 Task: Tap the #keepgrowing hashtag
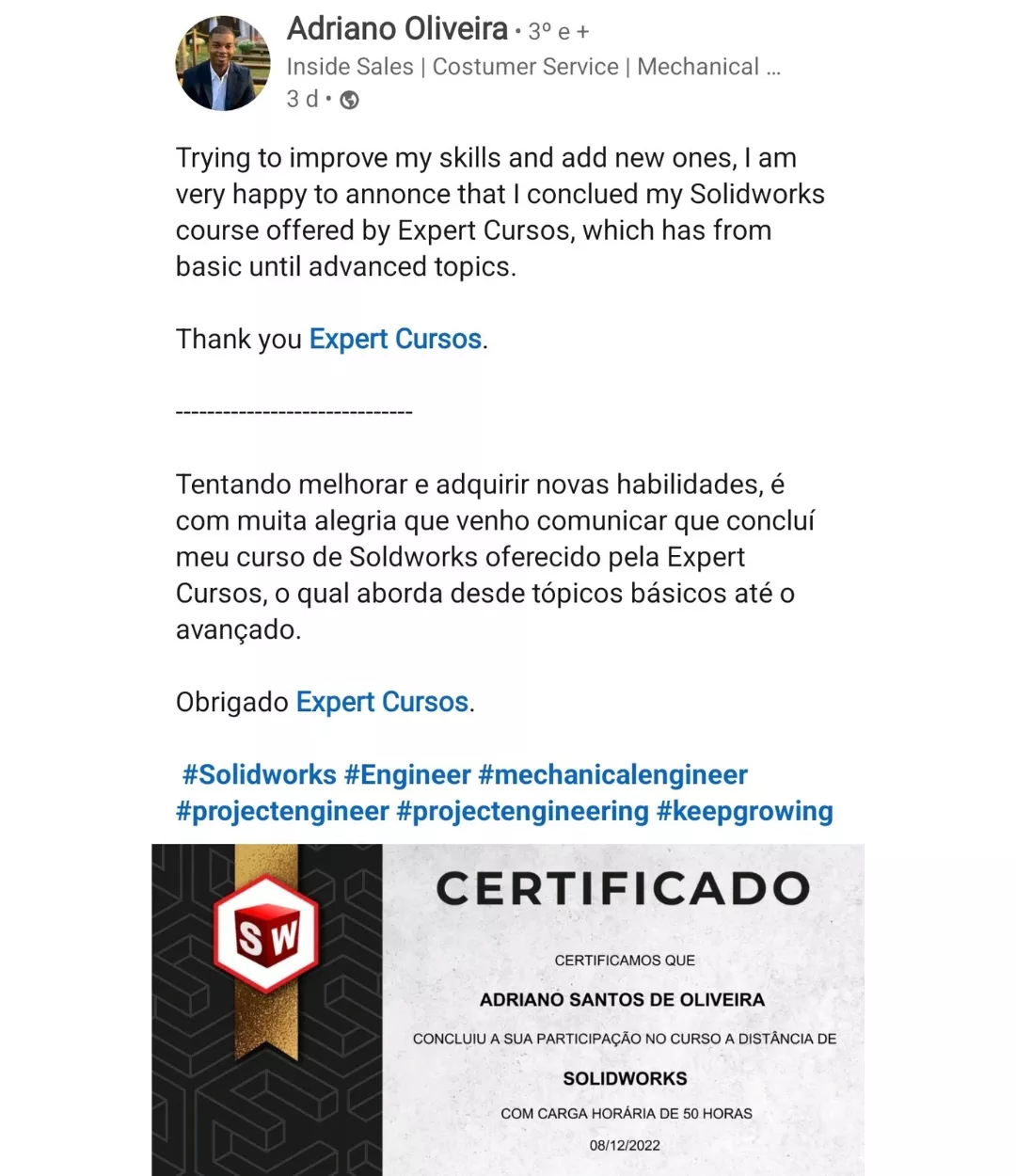tap(744, 811)
